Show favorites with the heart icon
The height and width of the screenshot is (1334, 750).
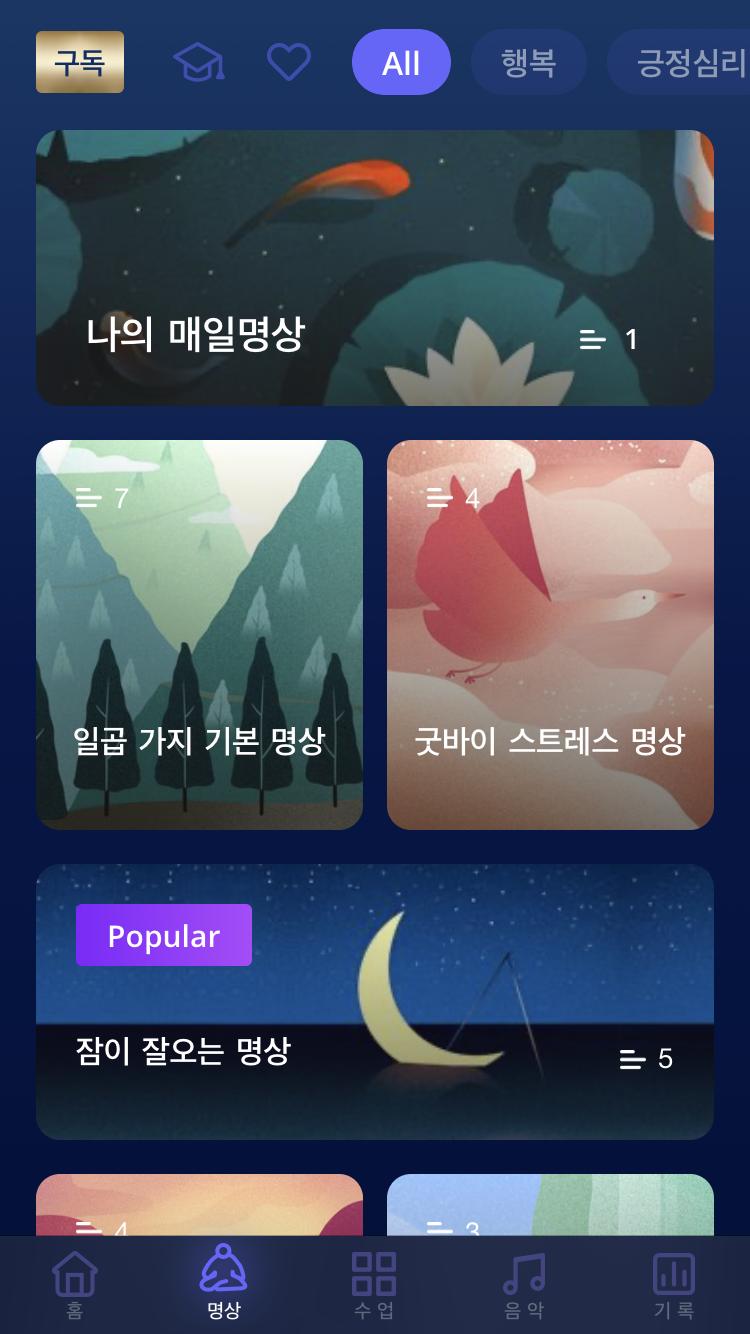click(x=289, y=62)
